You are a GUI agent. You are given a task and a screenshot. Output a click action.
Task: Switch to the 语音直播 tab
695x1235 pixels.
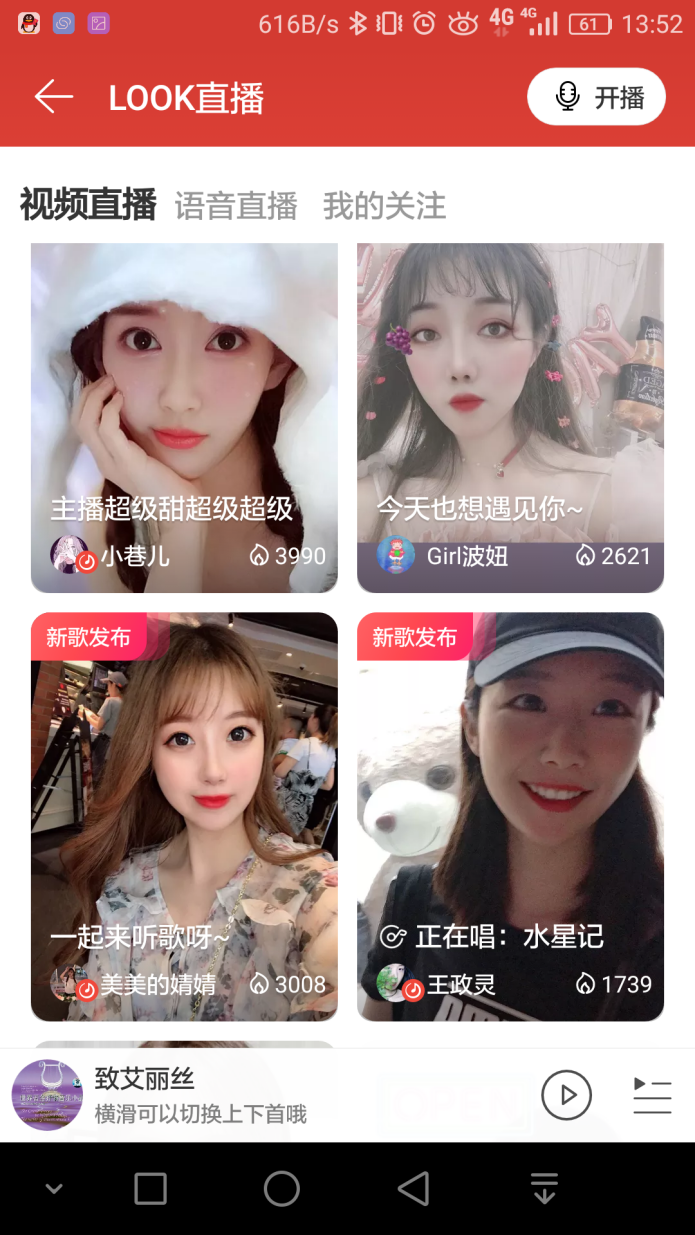tap(236, 206)
